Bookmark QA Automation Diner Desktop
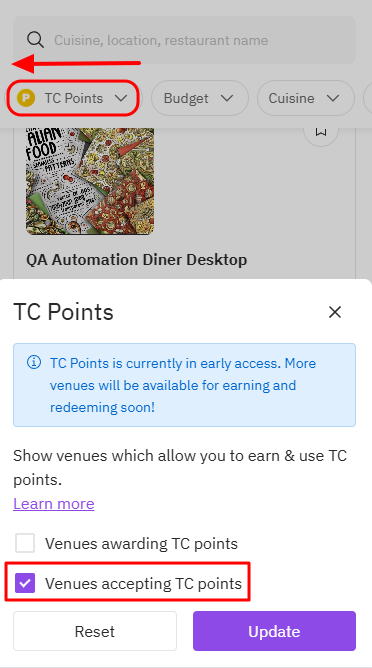The image size is (372, 668). pyautogui.click(x=321, y=131)
